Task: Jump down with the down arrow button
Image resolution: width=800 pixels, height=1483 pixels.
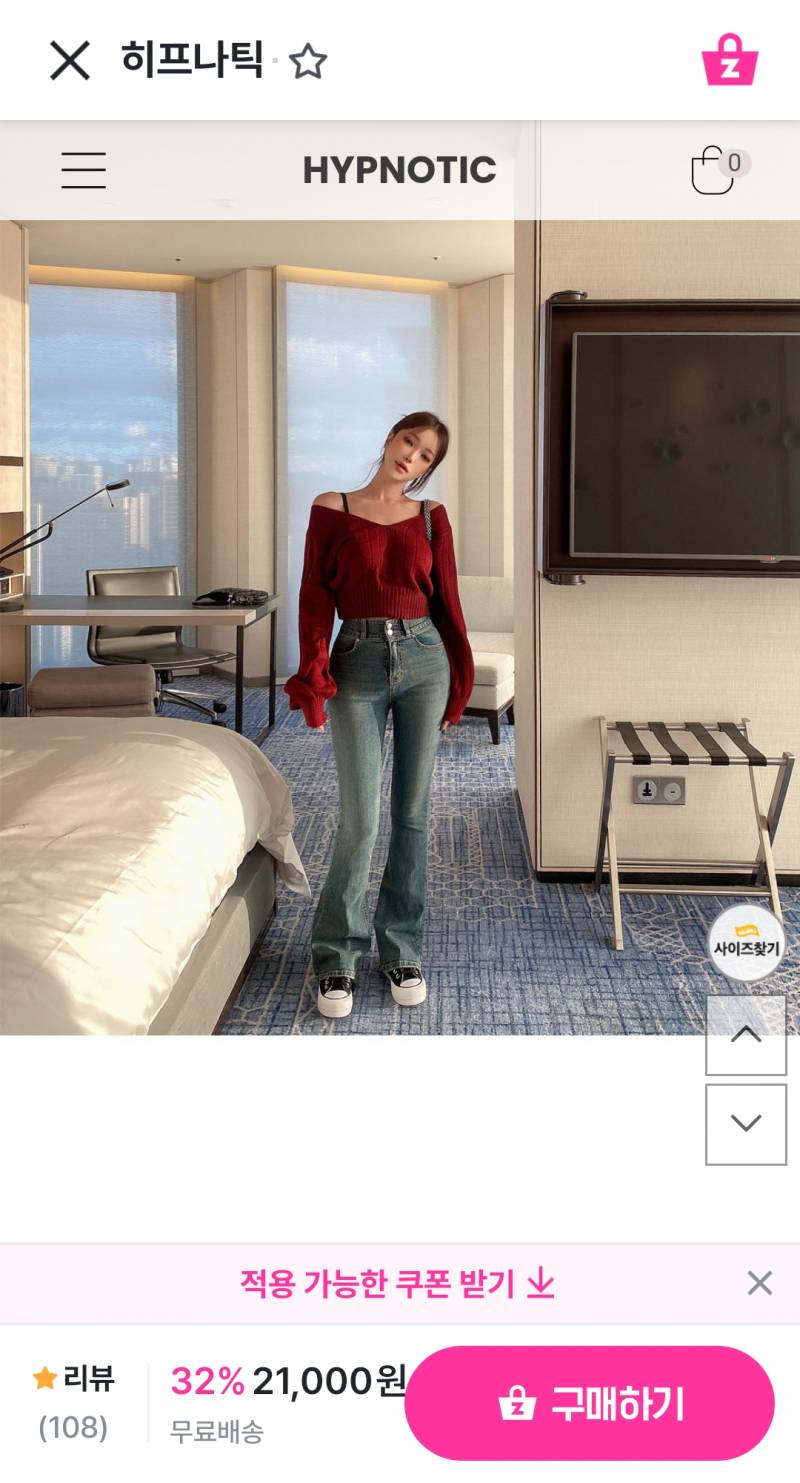Action: pyautogui.click(x=746, y=1124)
